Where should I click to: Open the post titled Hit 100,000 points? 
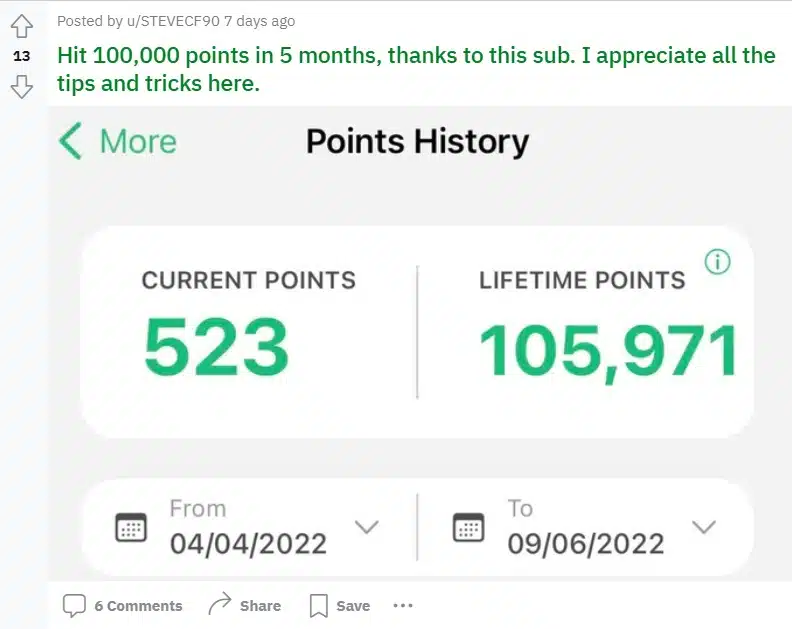pos(415,69)
